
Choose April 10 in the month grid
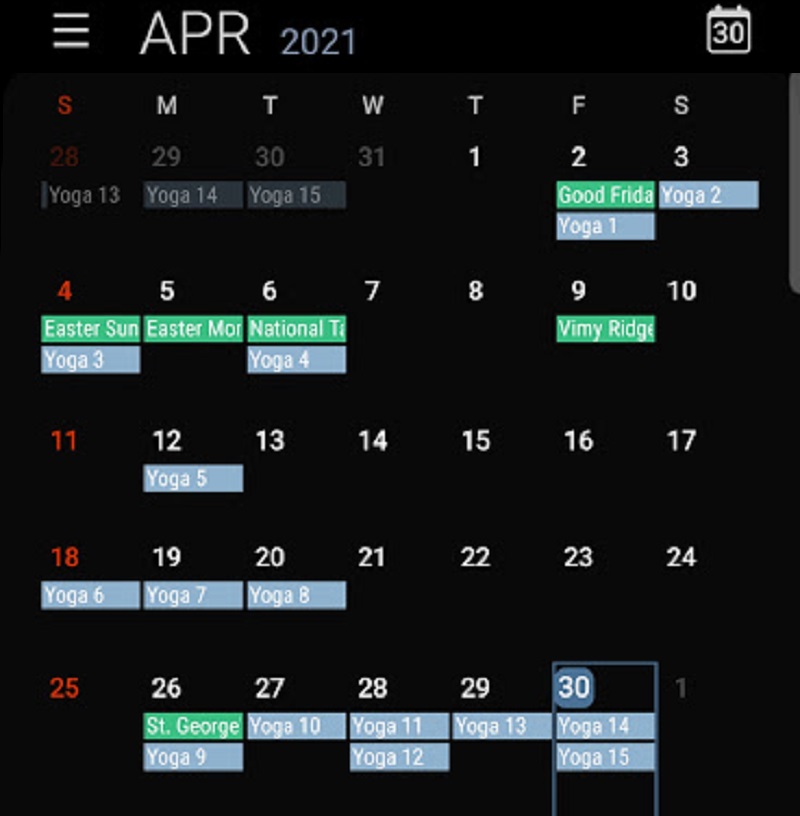tap(681, 291)
